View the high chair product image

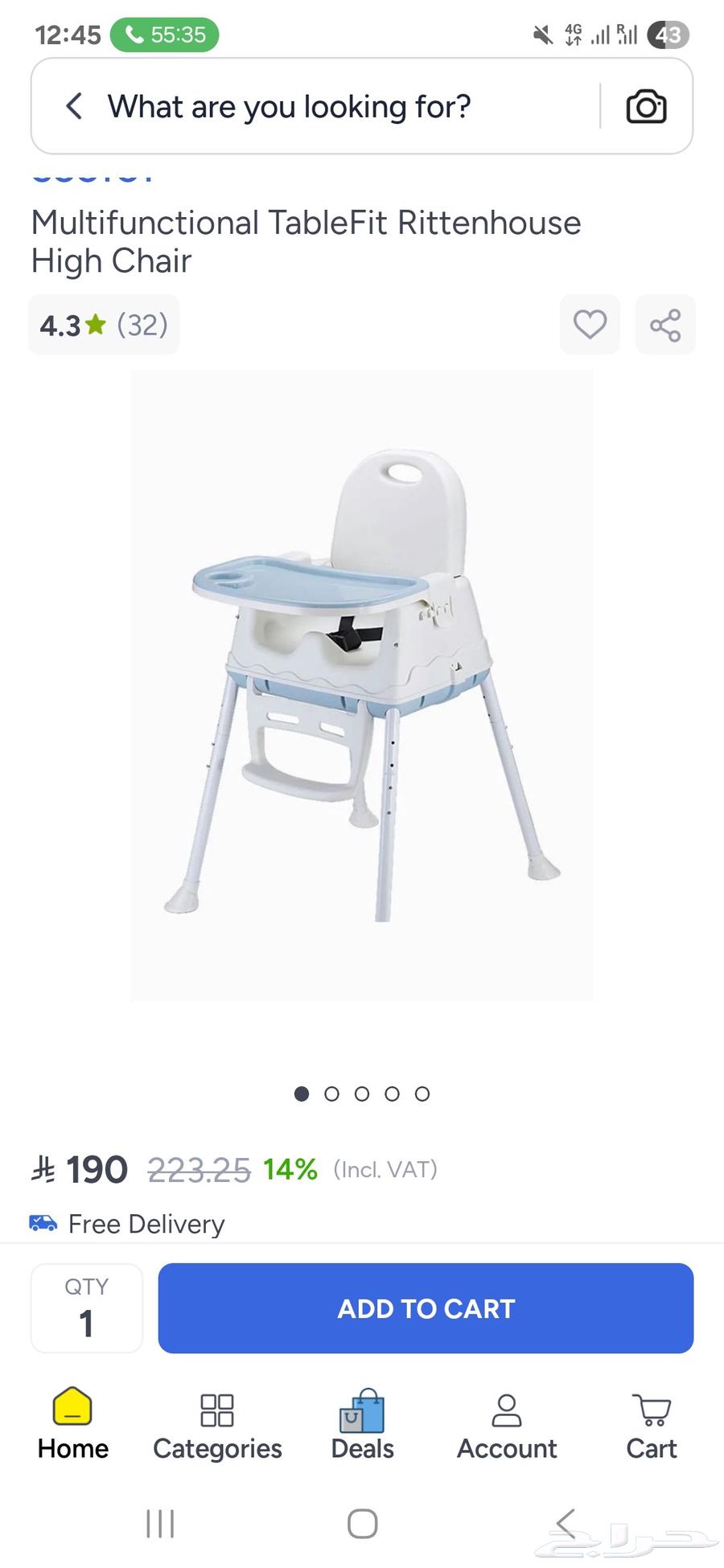pos(362,683)
